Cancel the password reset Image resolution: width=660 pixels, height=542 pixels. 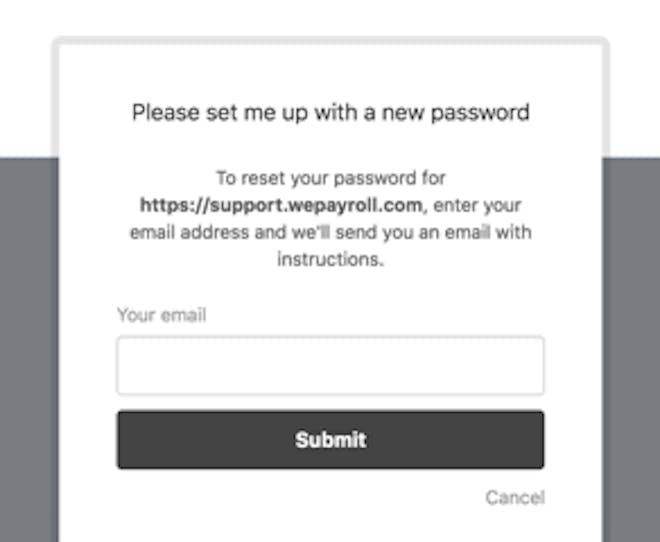[x=514, y=497]
